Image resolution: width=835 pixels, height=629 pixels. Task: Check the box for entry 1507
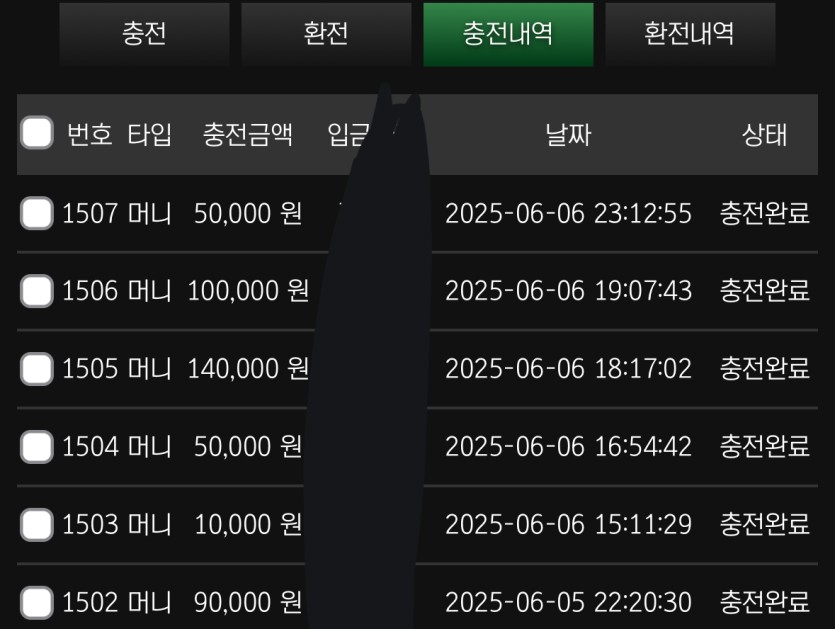(x=37, y=213)
